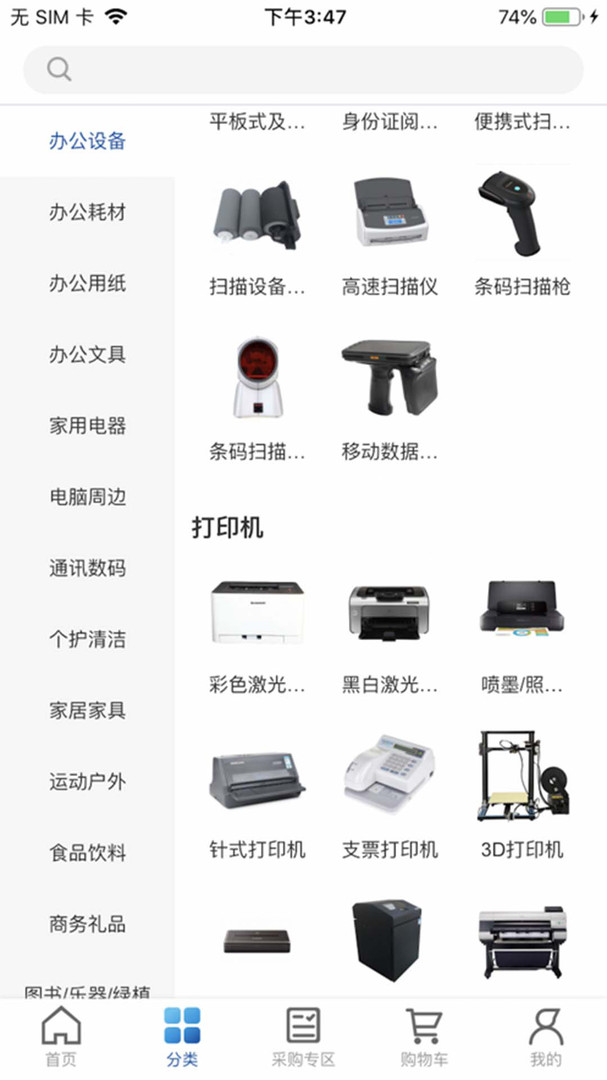Switch to the 首页 tab

(61, 1037)
